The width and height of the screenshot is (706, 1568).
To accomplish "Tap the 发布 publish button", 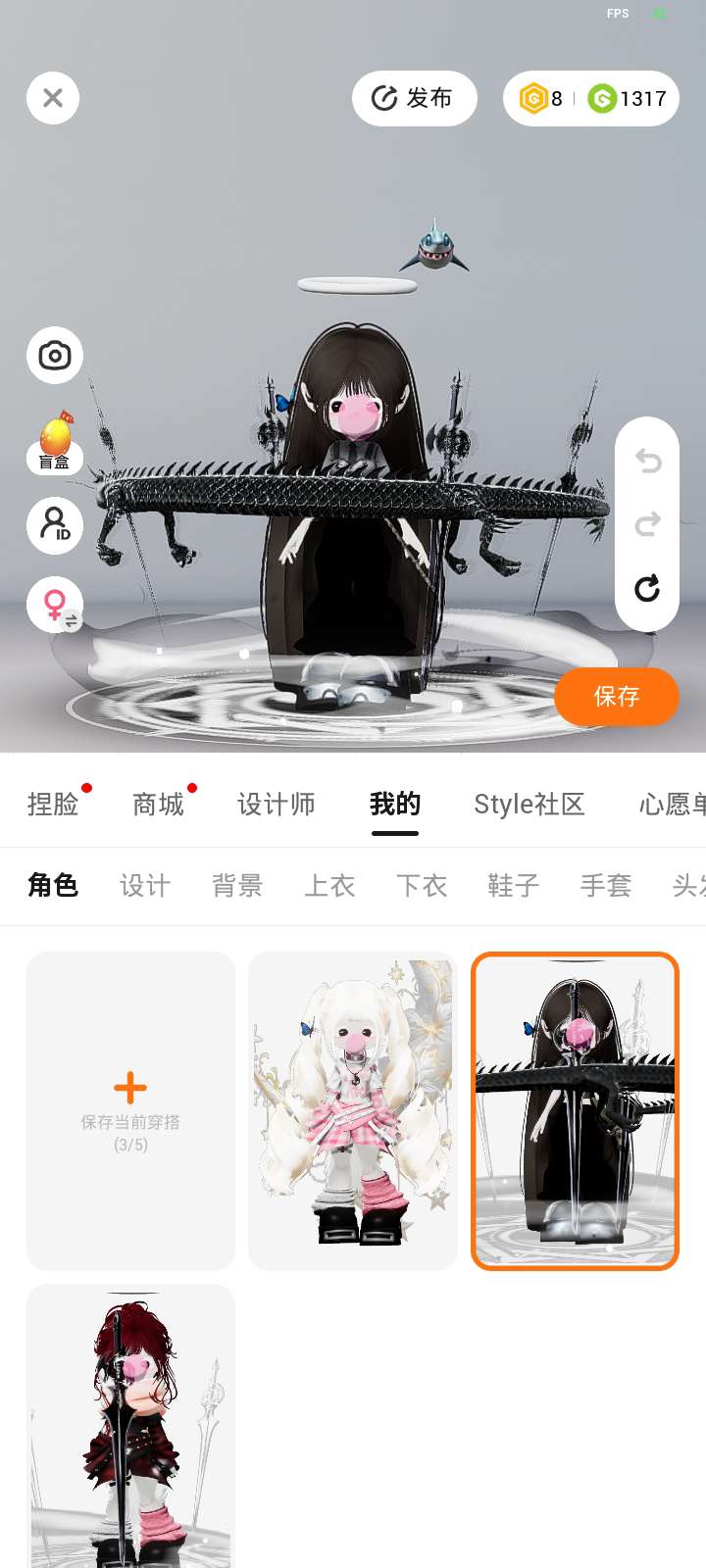I will tap(414, 98).
